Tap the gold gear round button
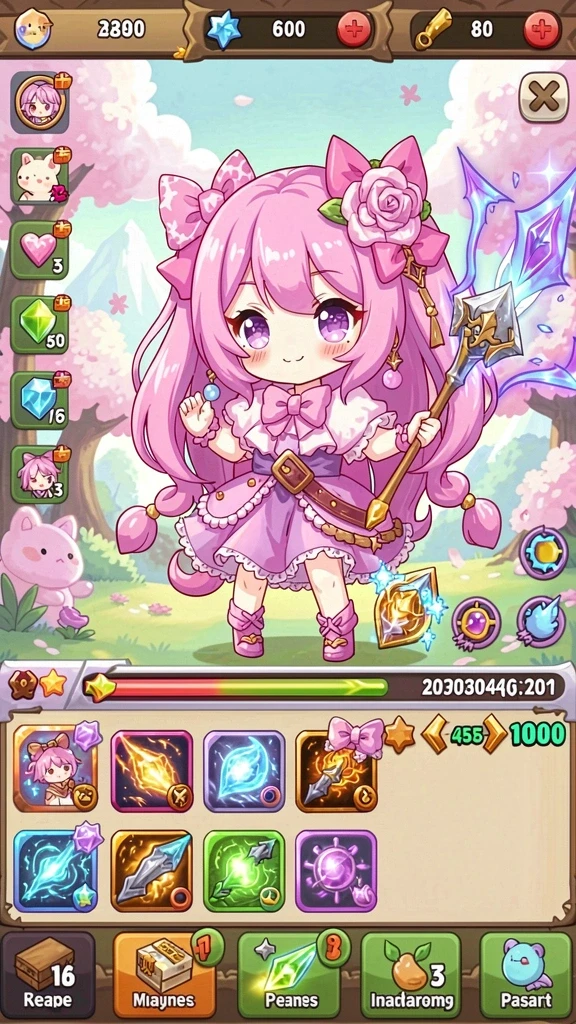Image resolution: width=576 pixels, height=1024 pixels. tap(543, 552)
